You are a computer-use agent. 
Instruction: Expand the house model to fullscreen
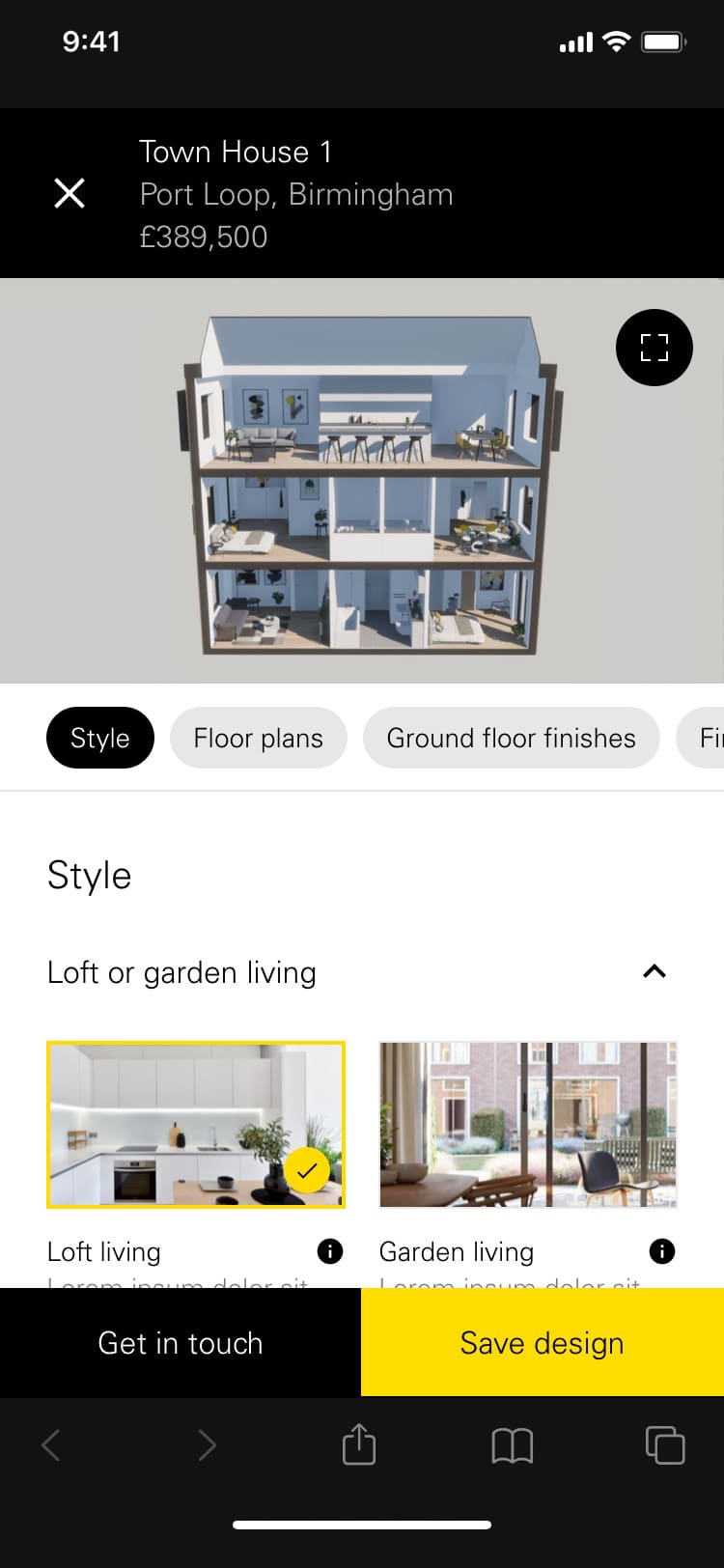tap(654, 348)
